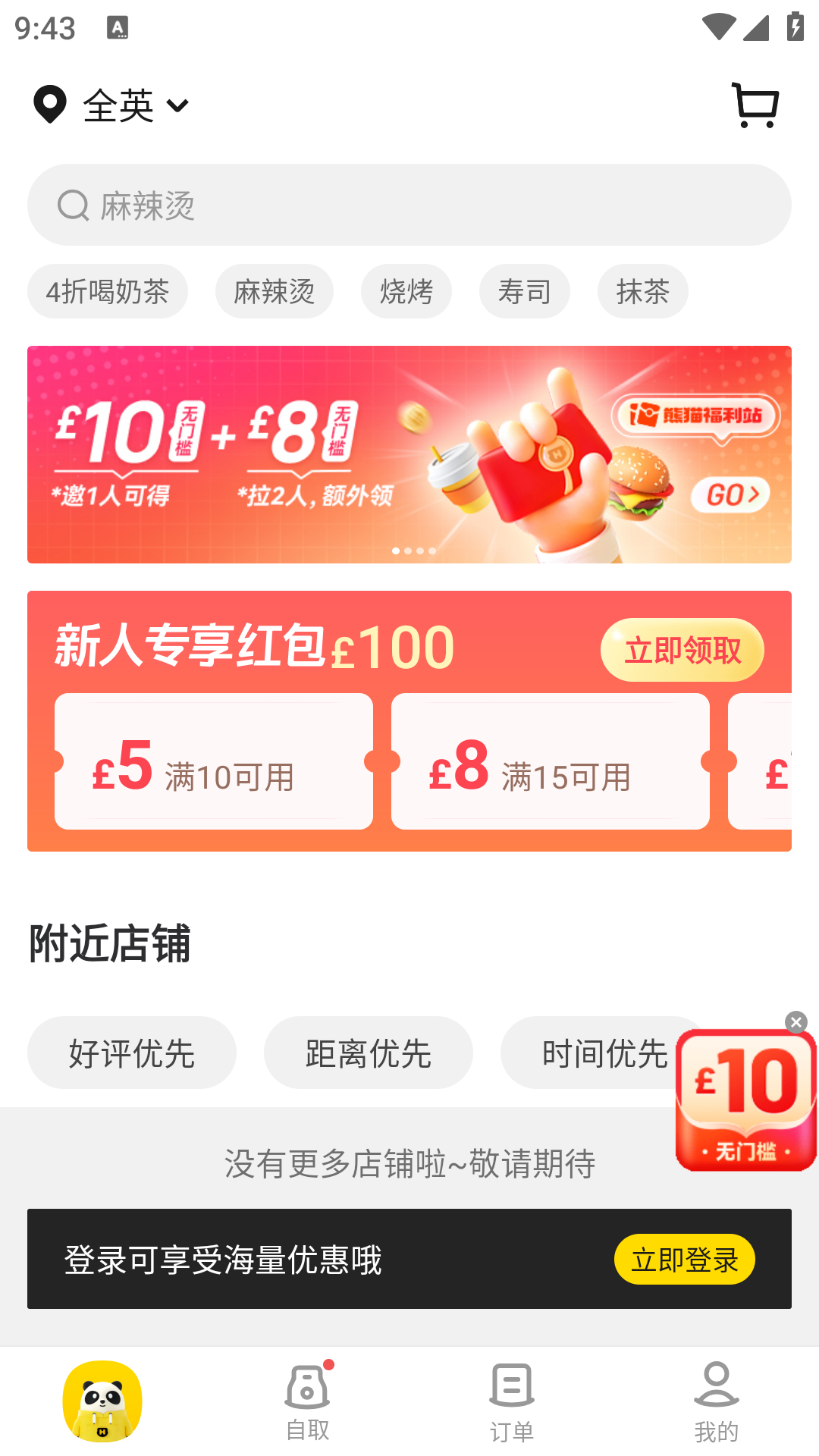Tap the 麻辣烫 search input field
Image resolution: width=819 pixels, height=1456 pixels.
pos(409,204)
